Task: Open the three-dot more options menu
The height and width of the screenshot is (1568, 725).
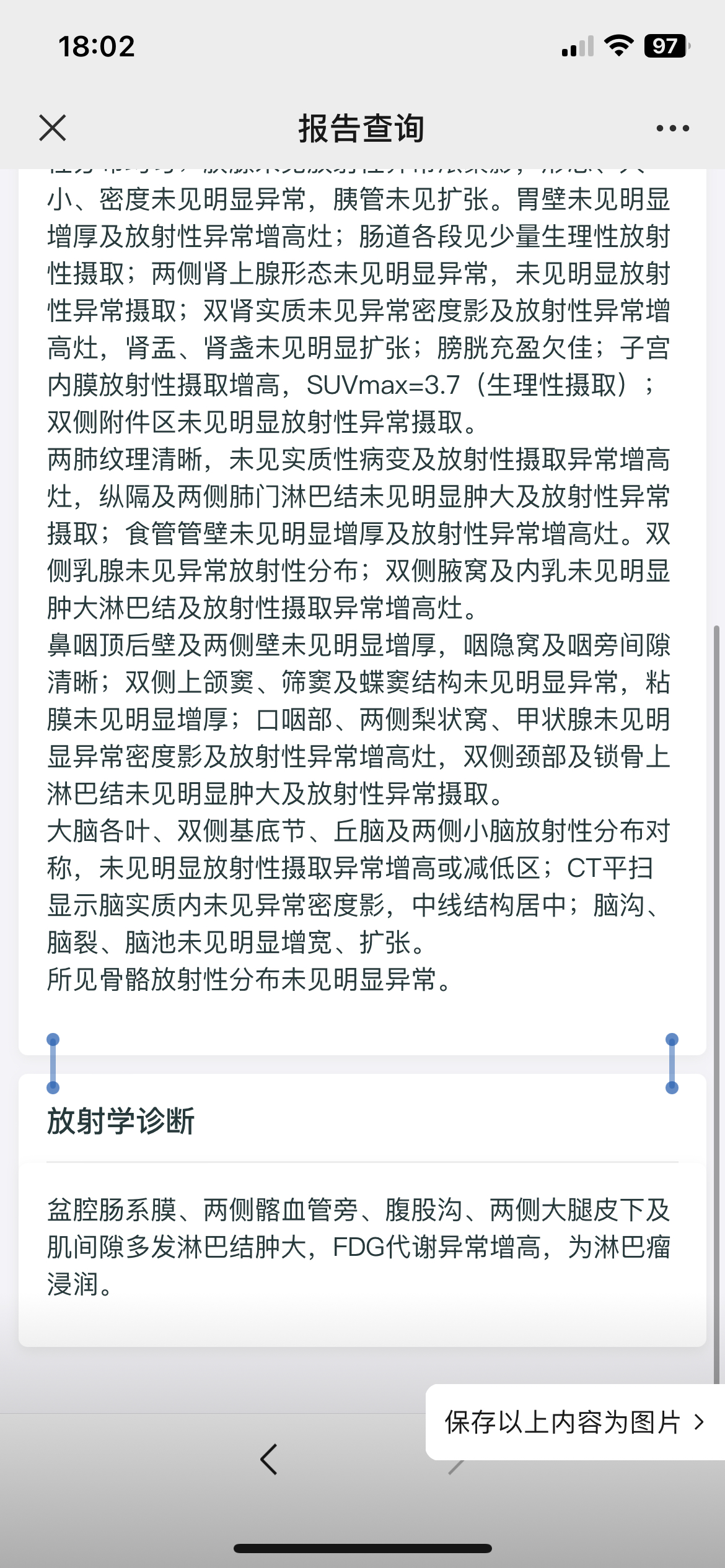Action: pyautogui.click(x=672, y=128)
